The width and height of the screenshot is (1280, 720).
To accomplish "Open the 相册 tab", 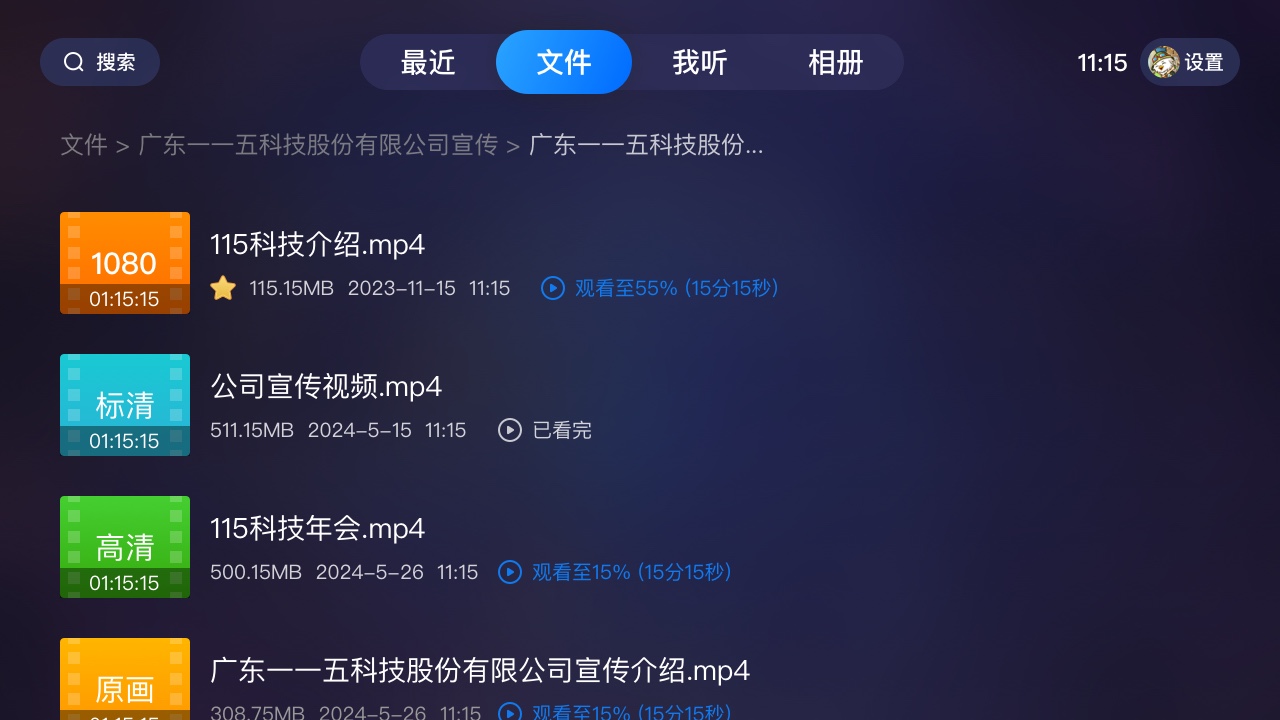I will [836, 62].
